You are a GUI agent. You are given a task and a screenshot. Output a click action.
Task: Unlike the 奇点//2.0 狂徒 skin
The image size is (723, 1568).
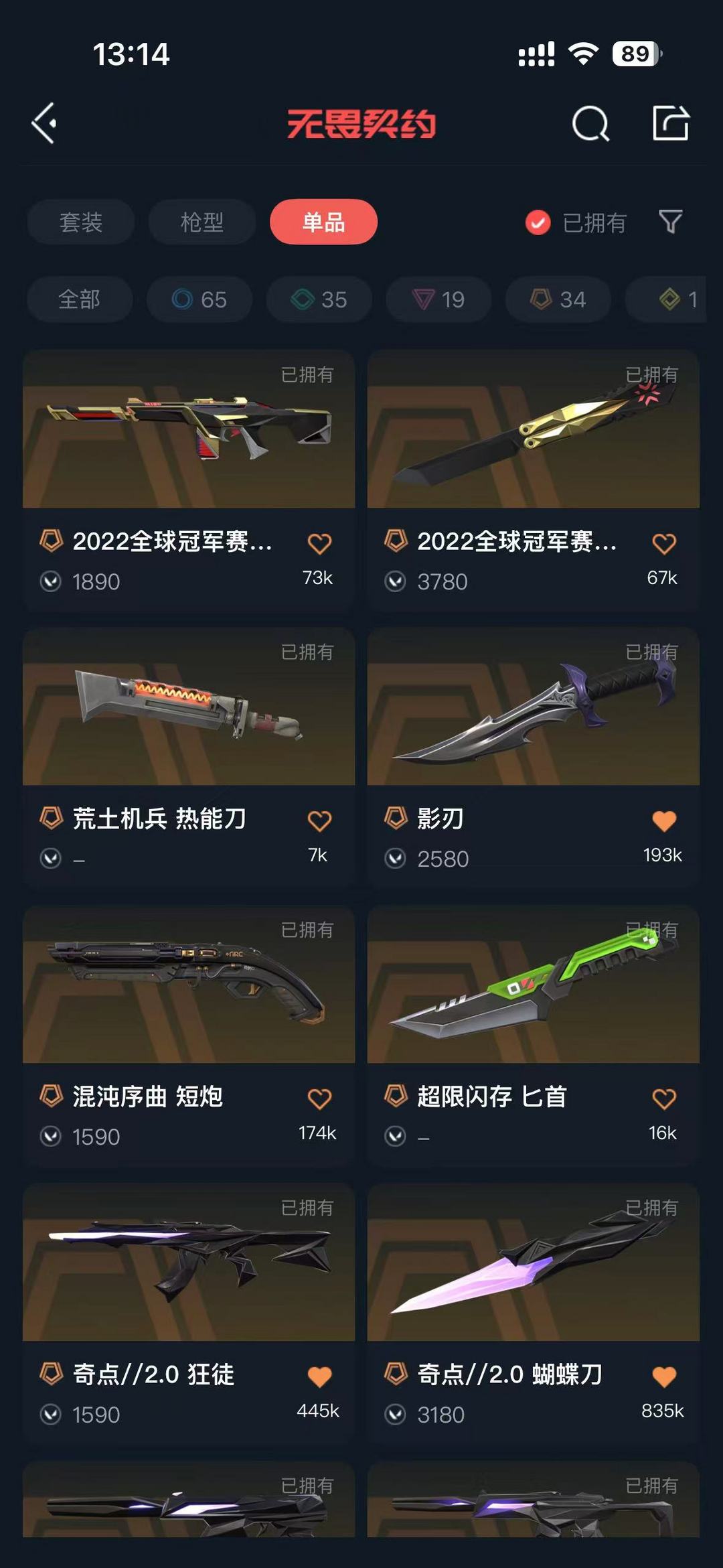[x=319, y=1376]
